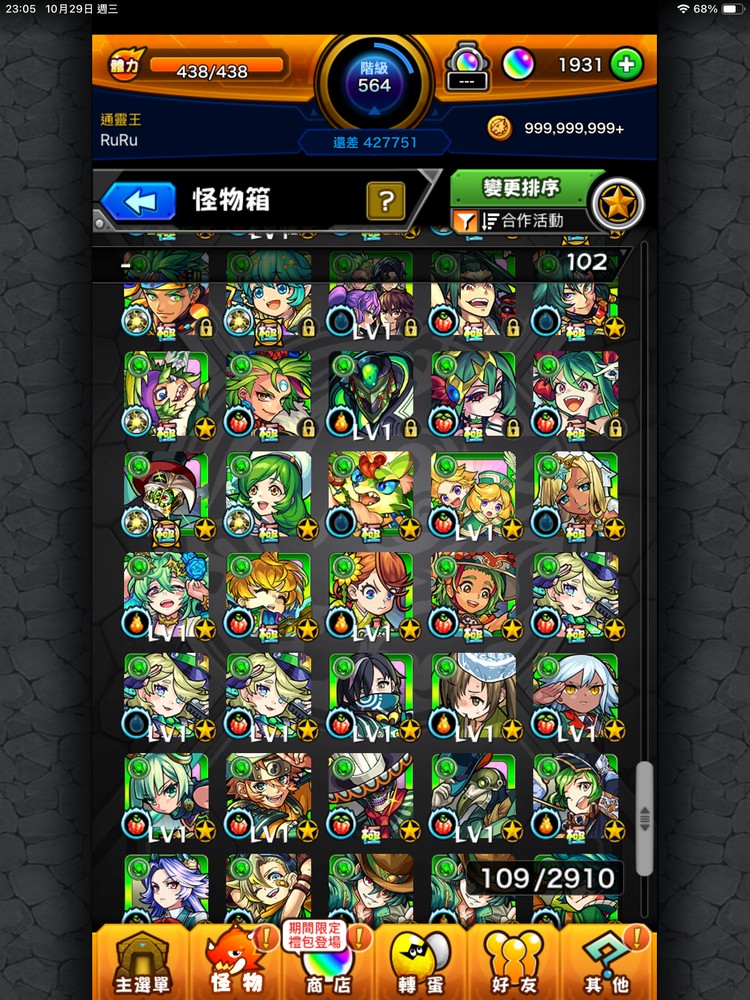Open the 其他 tab
Viewport: 750px width, 1000px height.
[607, 965]
